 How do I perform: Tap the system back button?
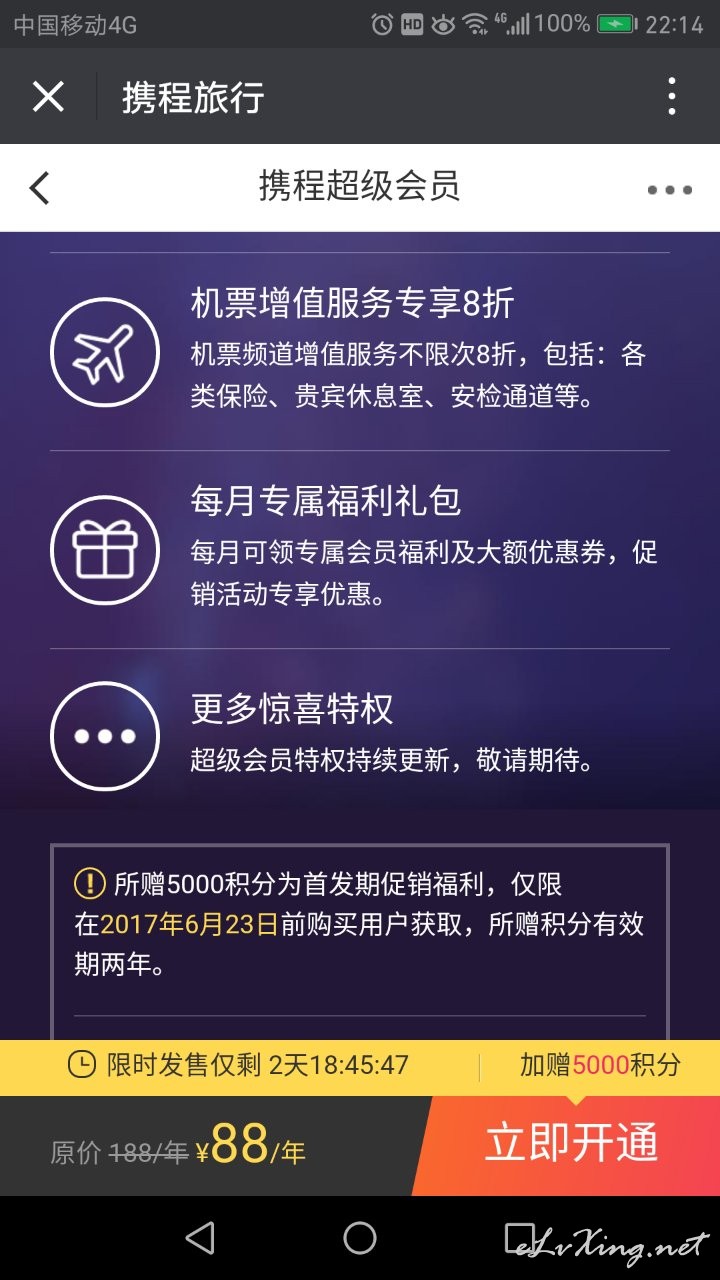point(200,1238)
